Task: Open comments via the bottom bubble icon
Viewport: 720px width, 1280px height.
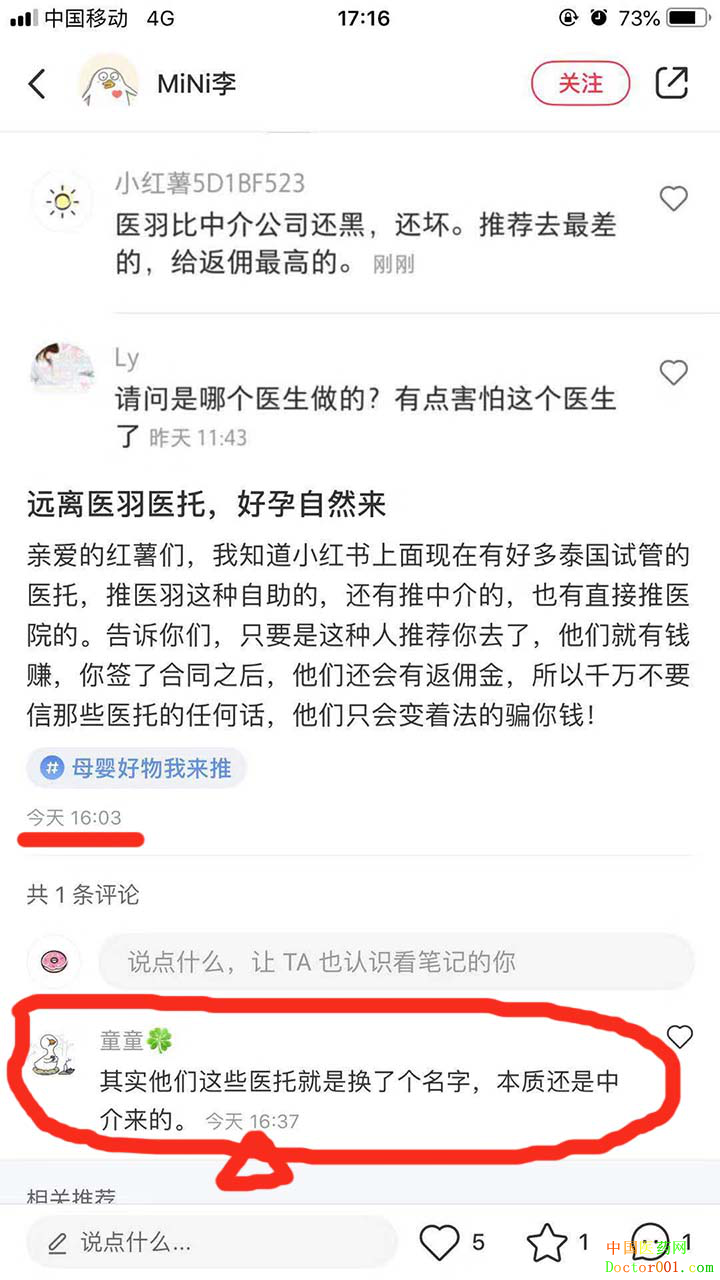Action: click(x=652, y=1243)
